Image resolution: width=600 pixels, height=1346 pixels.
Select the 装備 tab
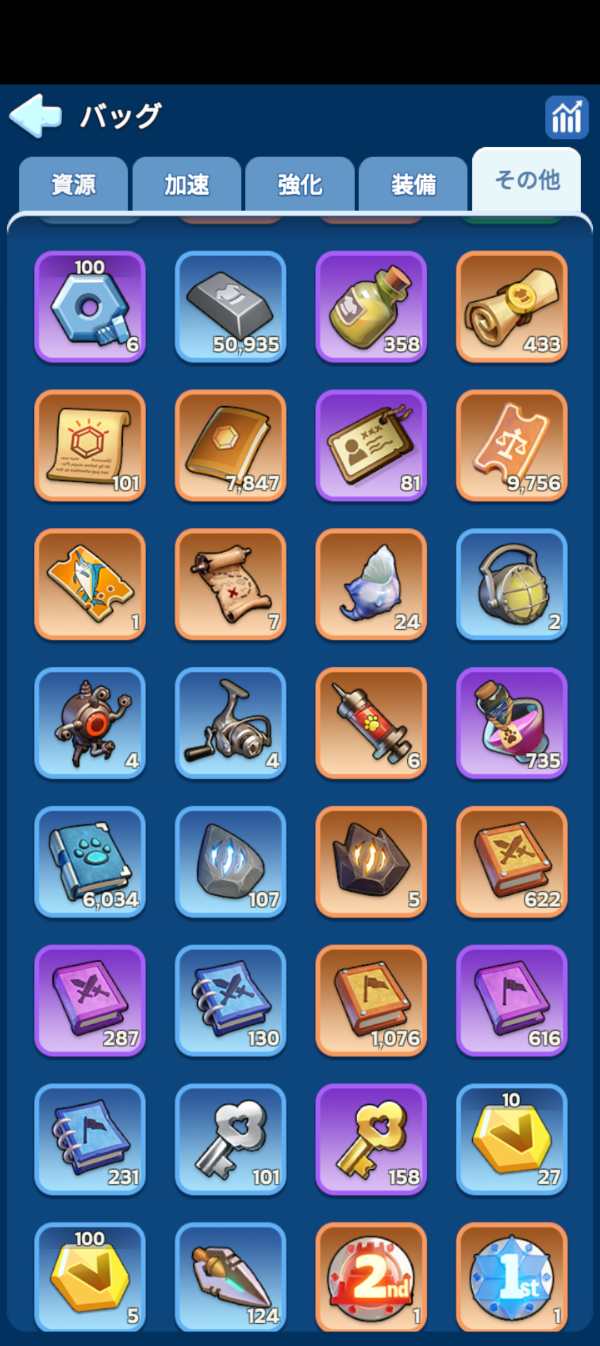point(413,185)
